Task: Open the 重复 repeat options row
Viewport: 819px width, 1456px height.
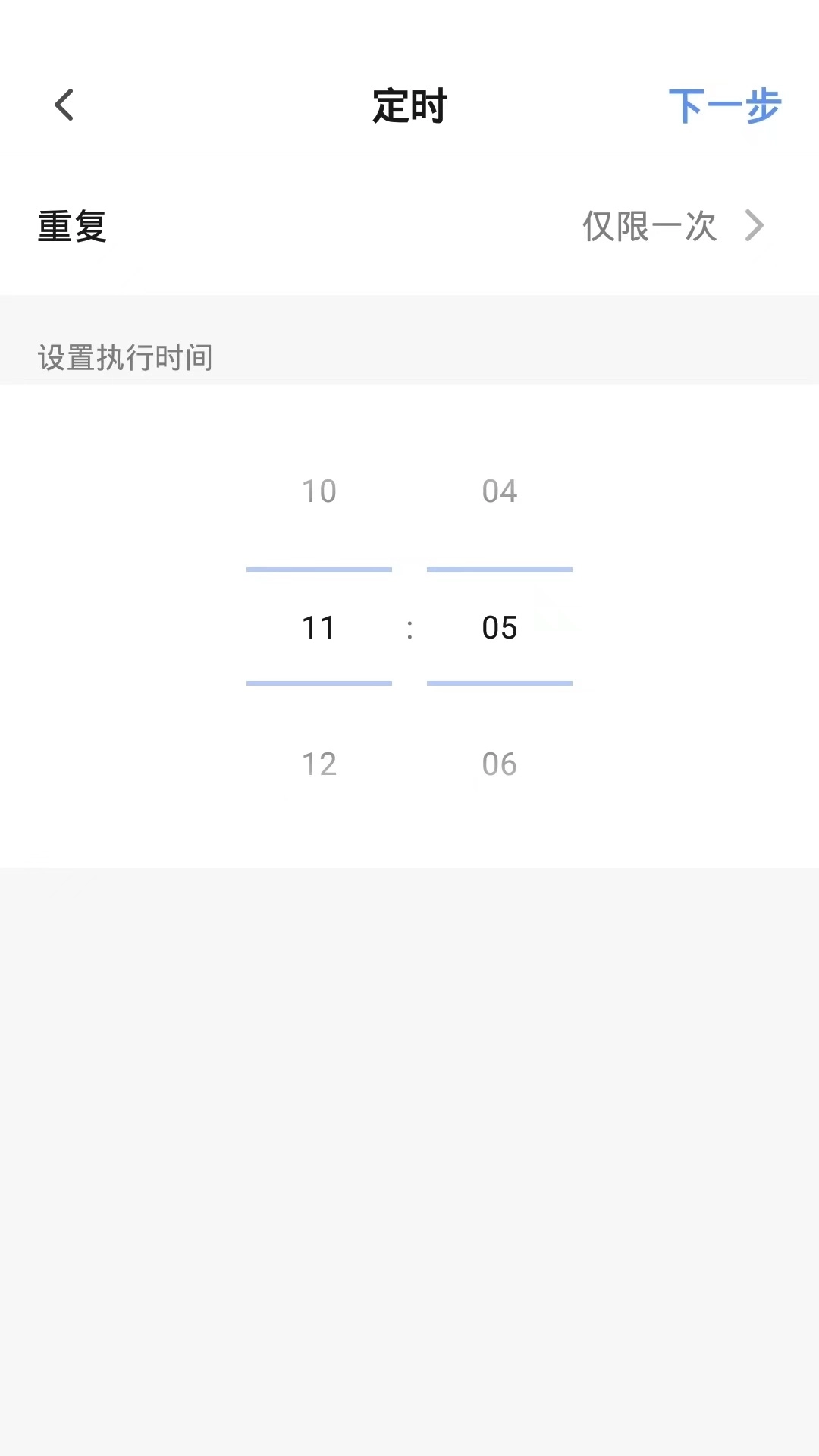Action: click(409, 225)
